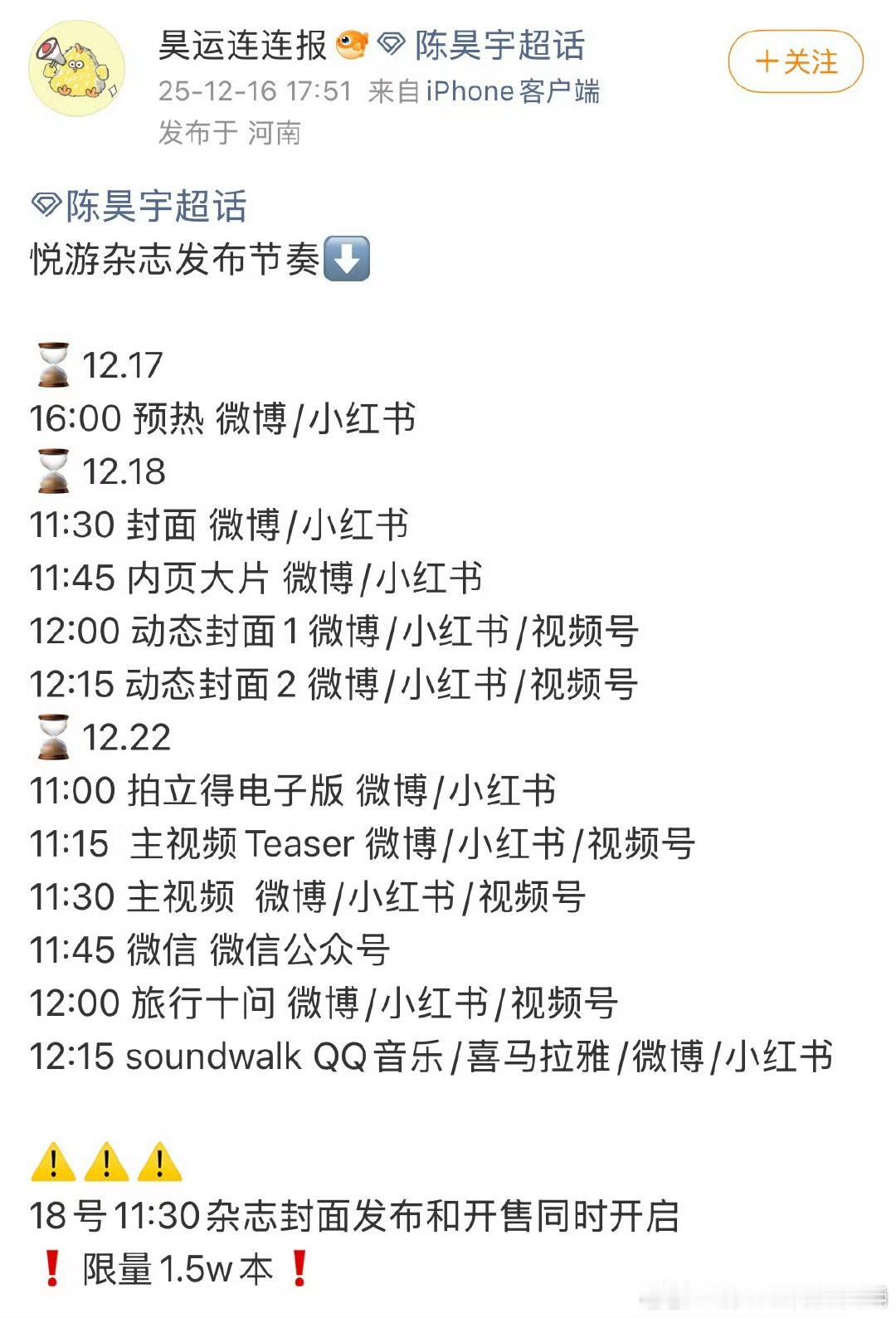
Task: Click the location text 发布于 河南
Action: (x=232, y=131)
